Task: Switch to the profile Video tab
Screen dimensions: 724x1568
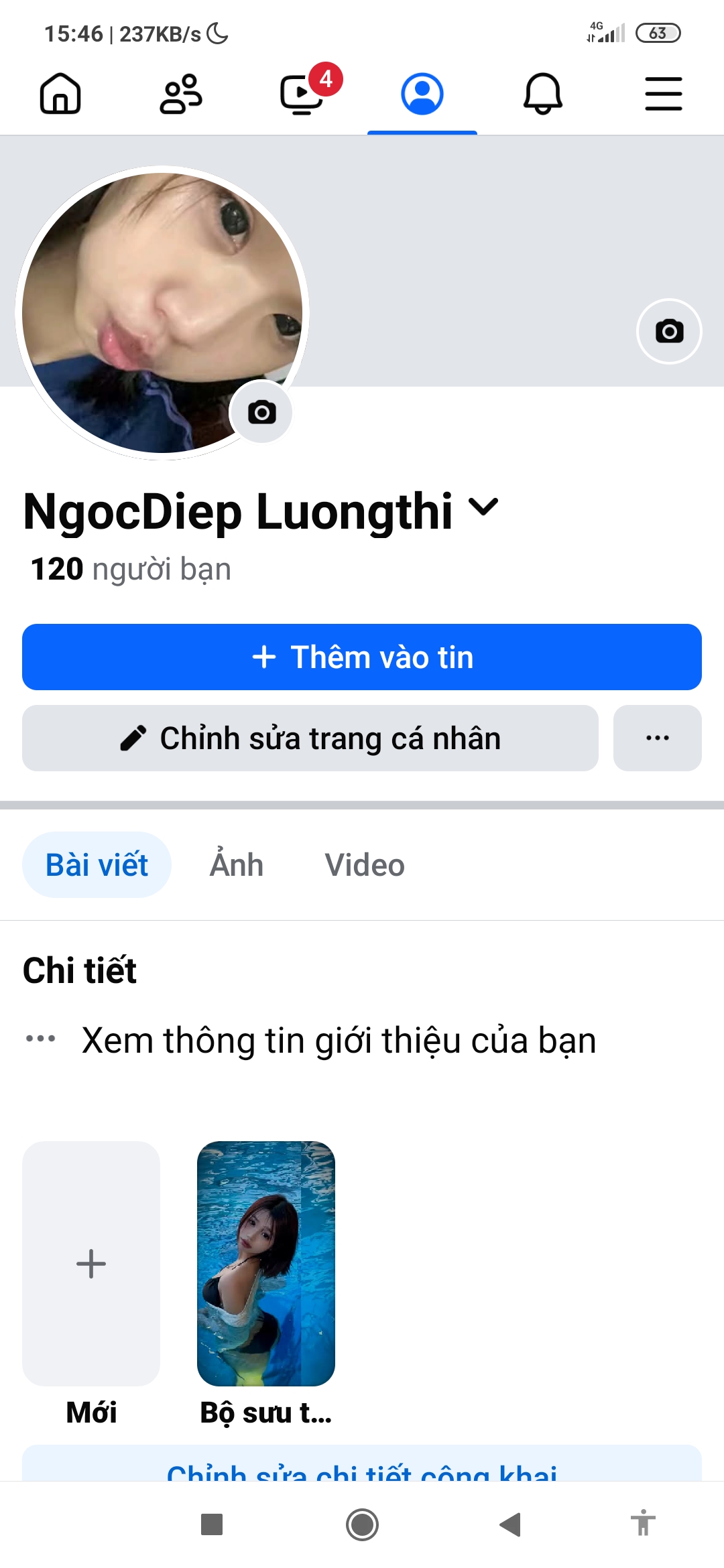Action: (365, 864)
